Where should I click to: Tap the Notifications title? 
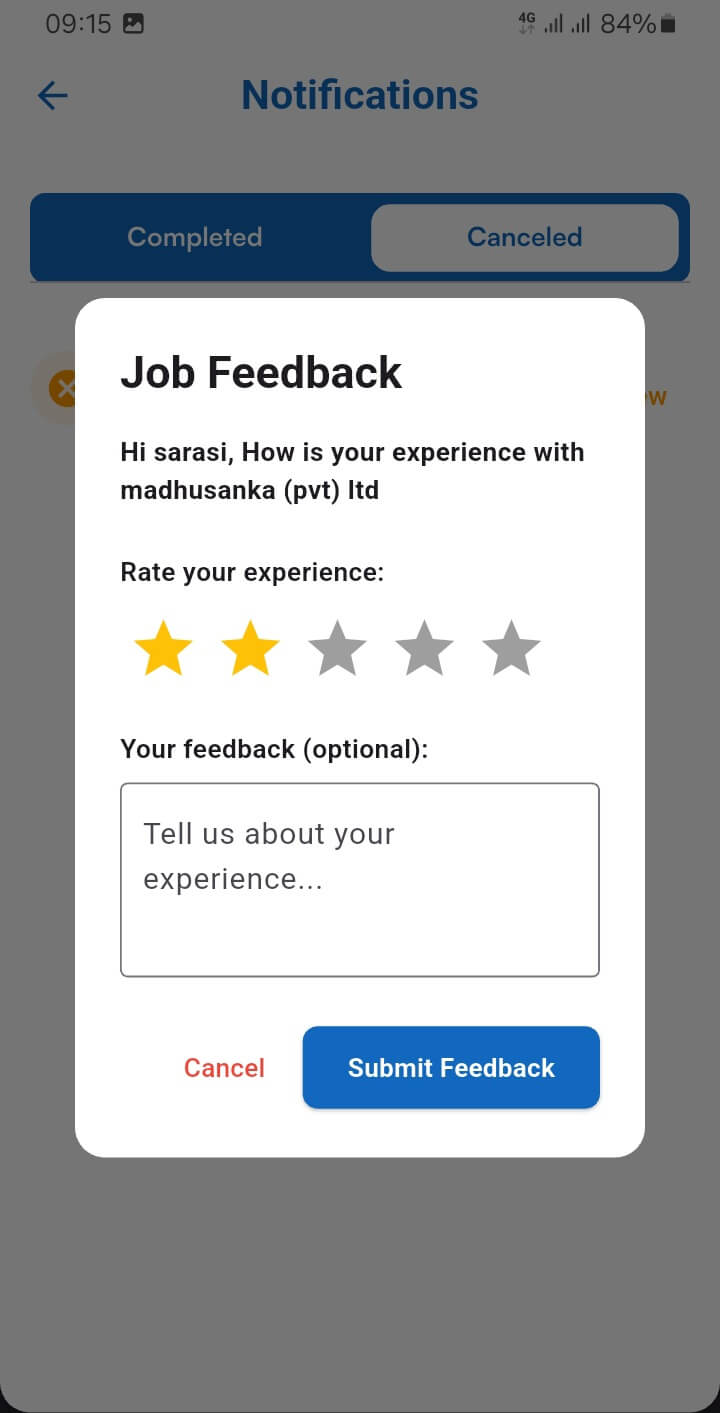tap(359, 95)
